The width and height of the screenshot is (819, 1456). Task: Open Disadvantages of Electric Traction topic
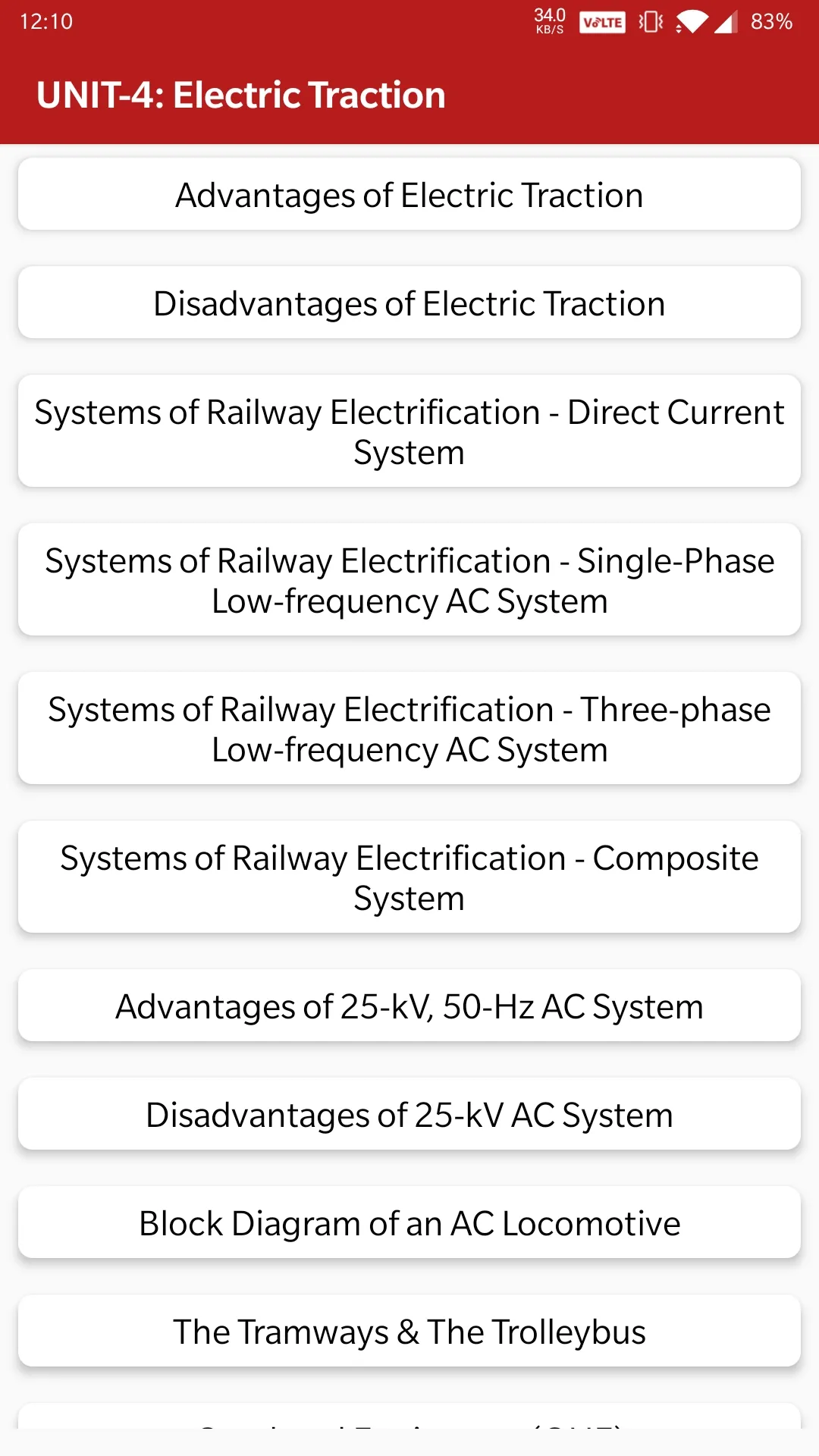409,303
